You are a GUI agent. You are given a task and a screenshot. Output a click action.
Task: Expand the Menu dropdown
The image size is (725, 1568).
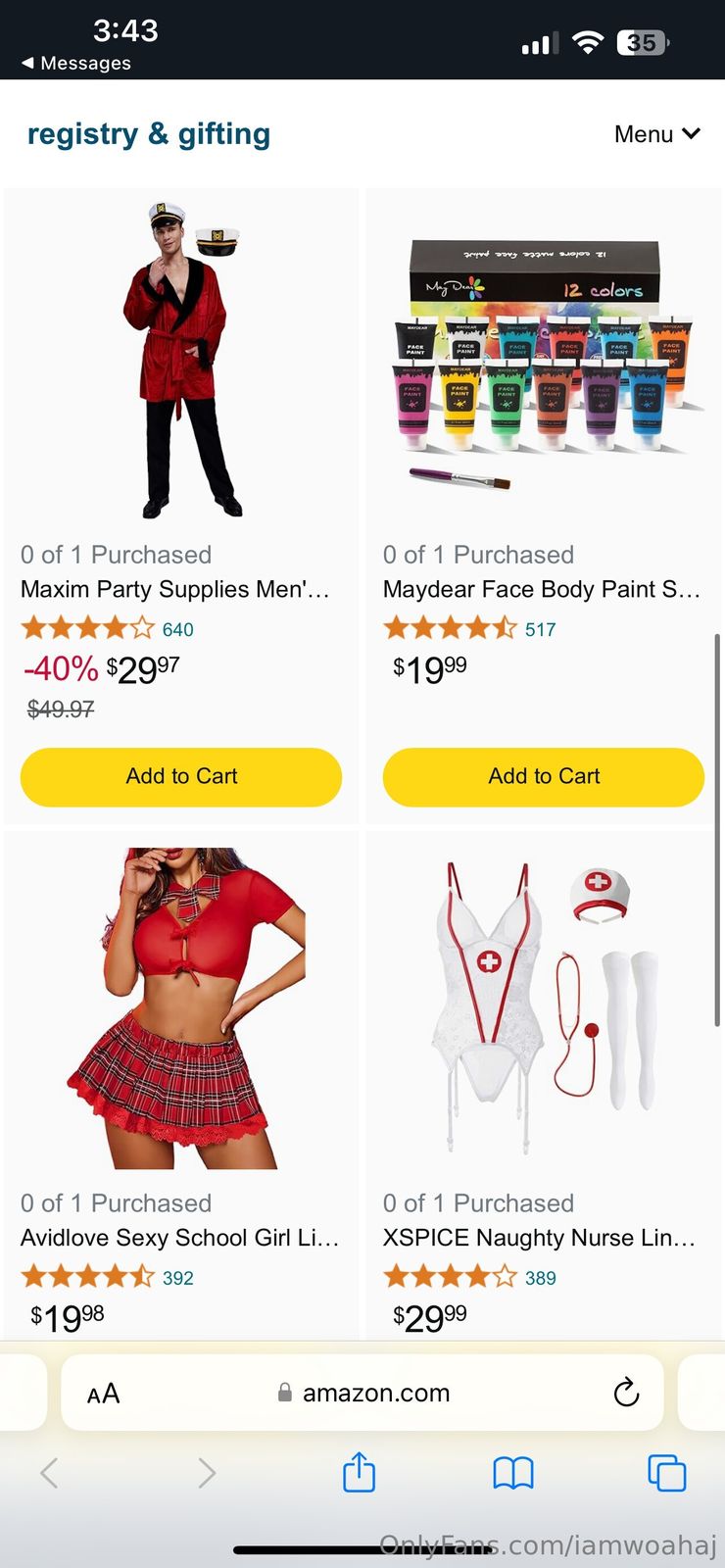point(656,134)
